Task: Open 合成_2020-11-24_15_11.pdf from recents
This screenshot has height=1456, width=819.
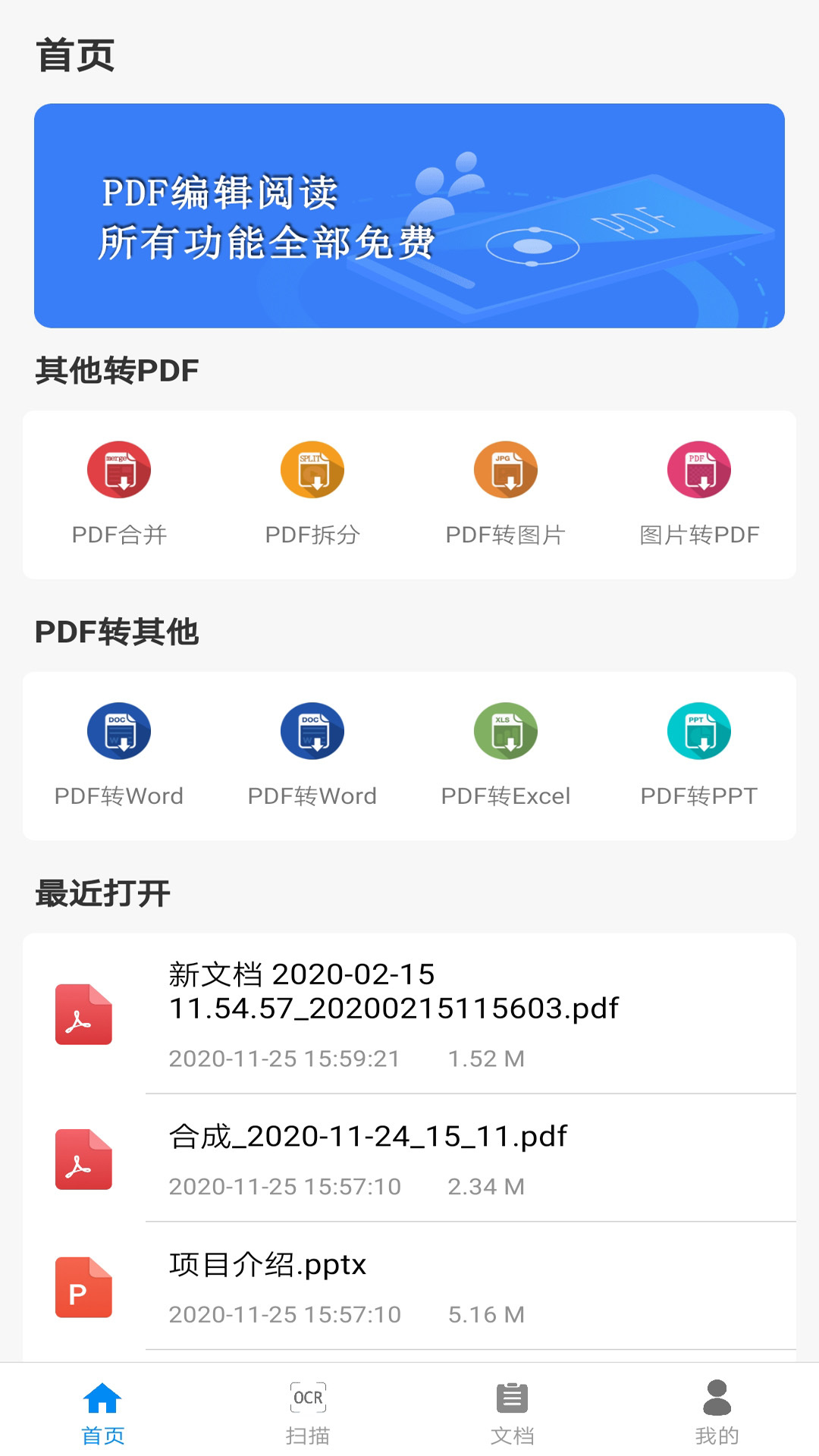Action: coord(369,1136)
